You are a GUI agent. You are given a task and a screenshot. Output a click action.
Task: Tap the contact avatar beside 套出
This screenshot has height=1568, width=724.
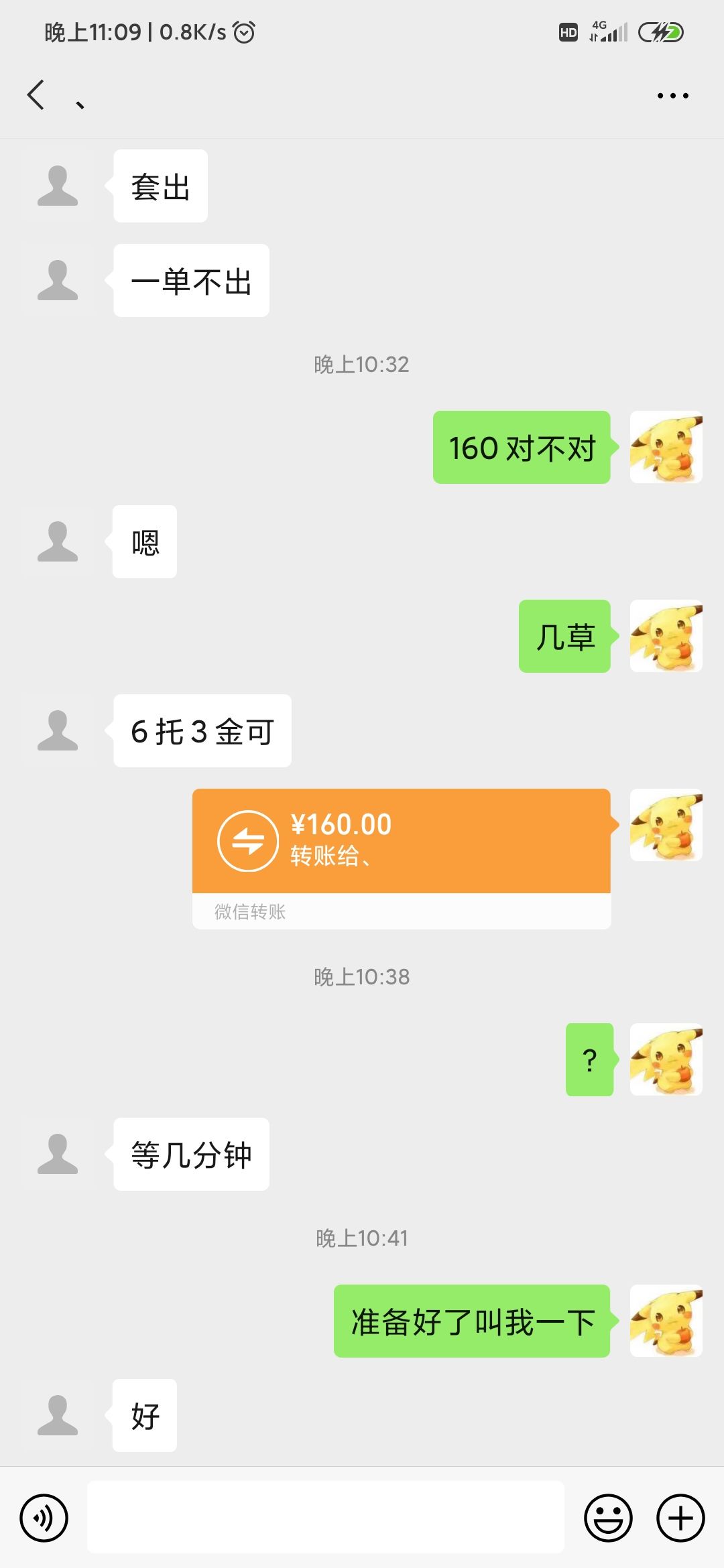58,186
